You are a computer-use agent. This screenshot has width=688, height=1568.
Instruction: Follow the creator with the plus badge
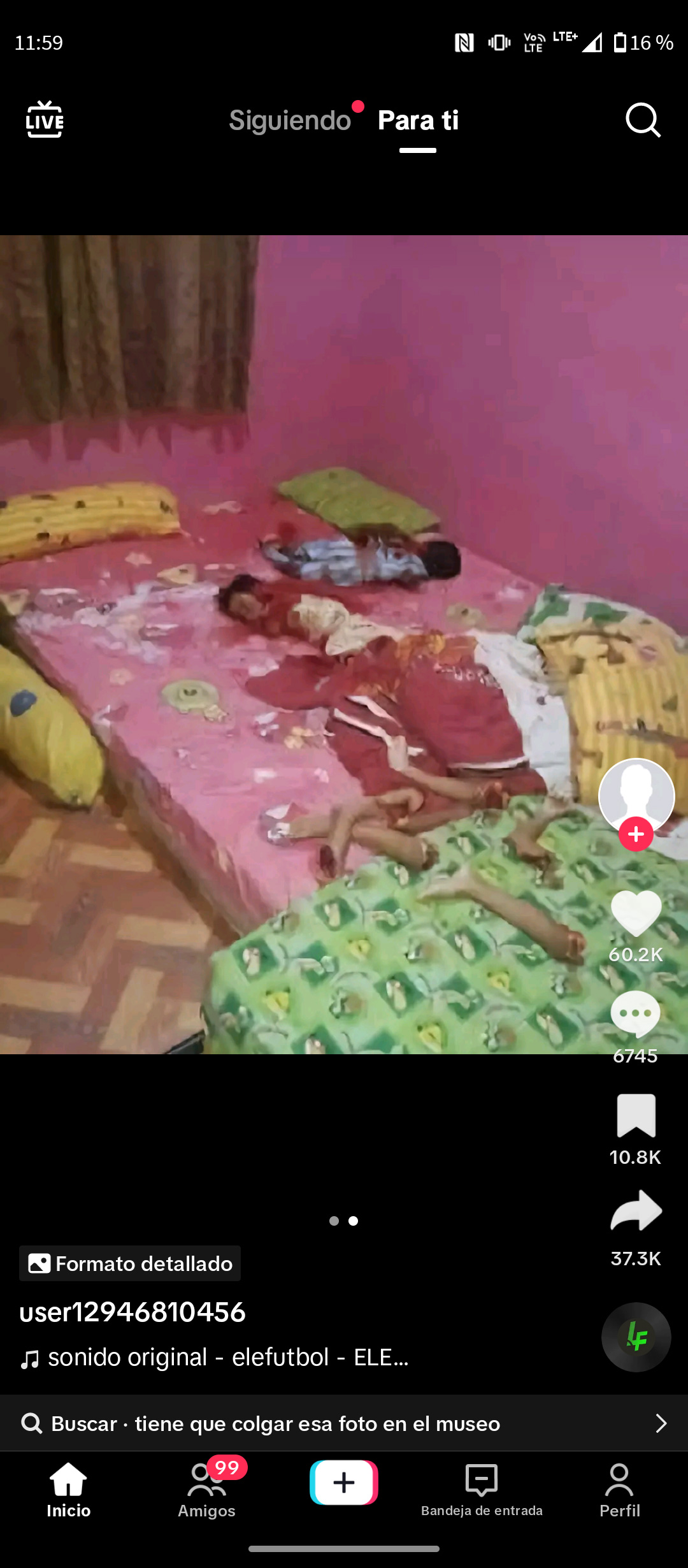pos(636,834)
